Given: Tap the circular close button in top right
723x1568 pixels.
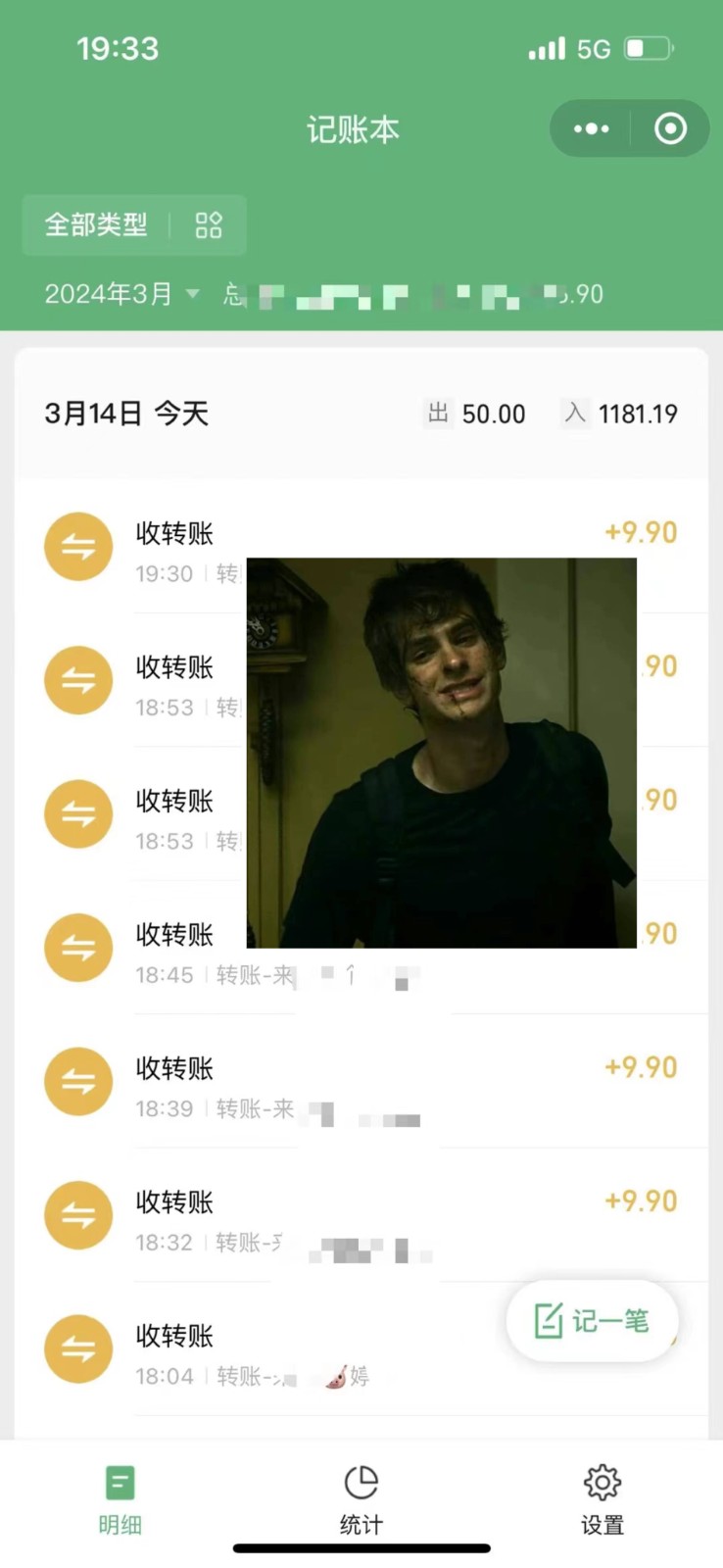Looking at the screenshot, I should point(669,128).
